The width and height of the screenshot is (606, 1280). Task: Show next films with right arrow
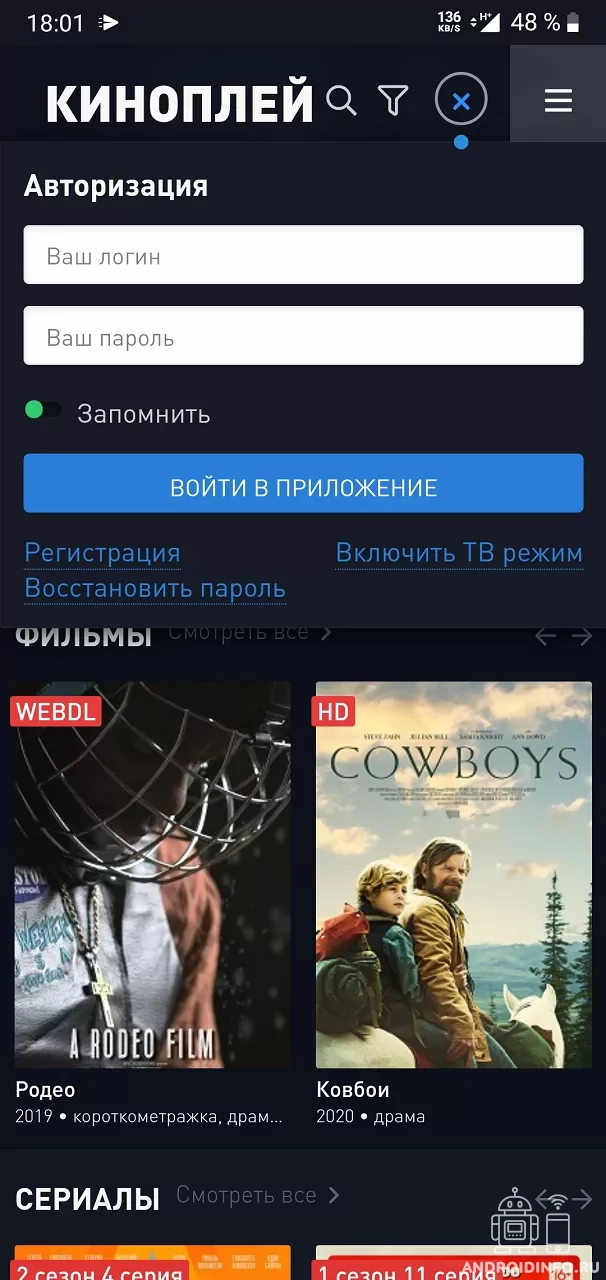pyautogui.click(x=582, y=636)
